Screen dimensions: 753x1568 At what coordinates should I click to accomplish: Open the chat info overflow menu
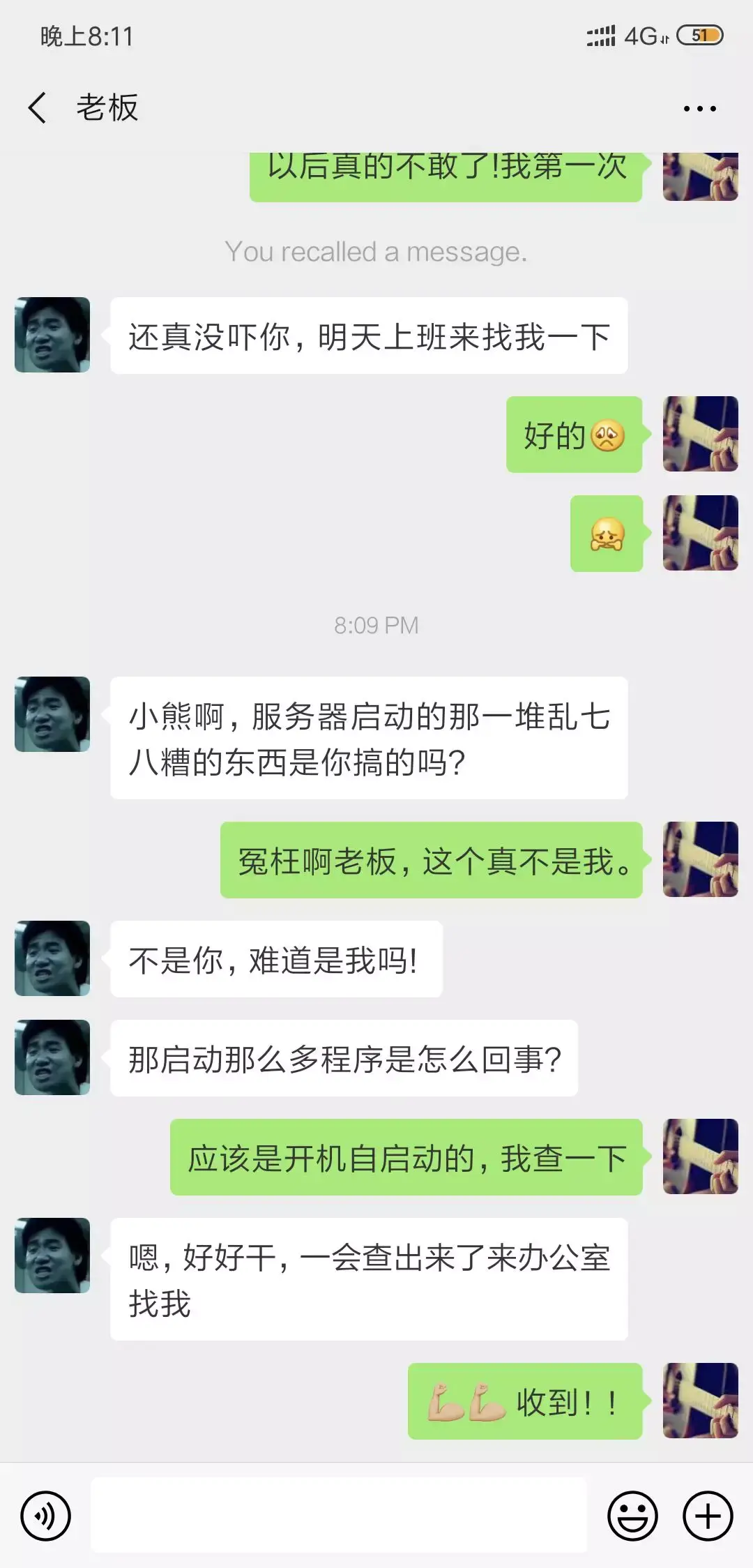[x=699, y=109]
